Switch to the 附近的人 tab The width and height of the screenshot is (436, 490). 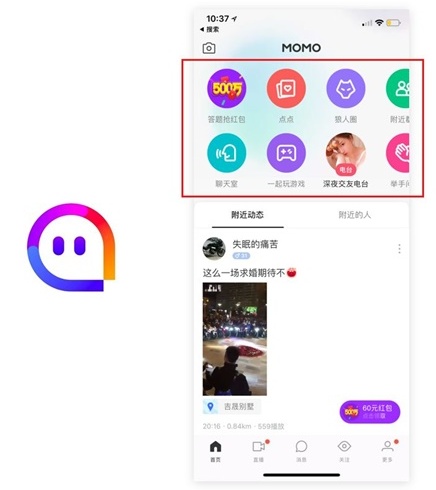tap(355, 215)
